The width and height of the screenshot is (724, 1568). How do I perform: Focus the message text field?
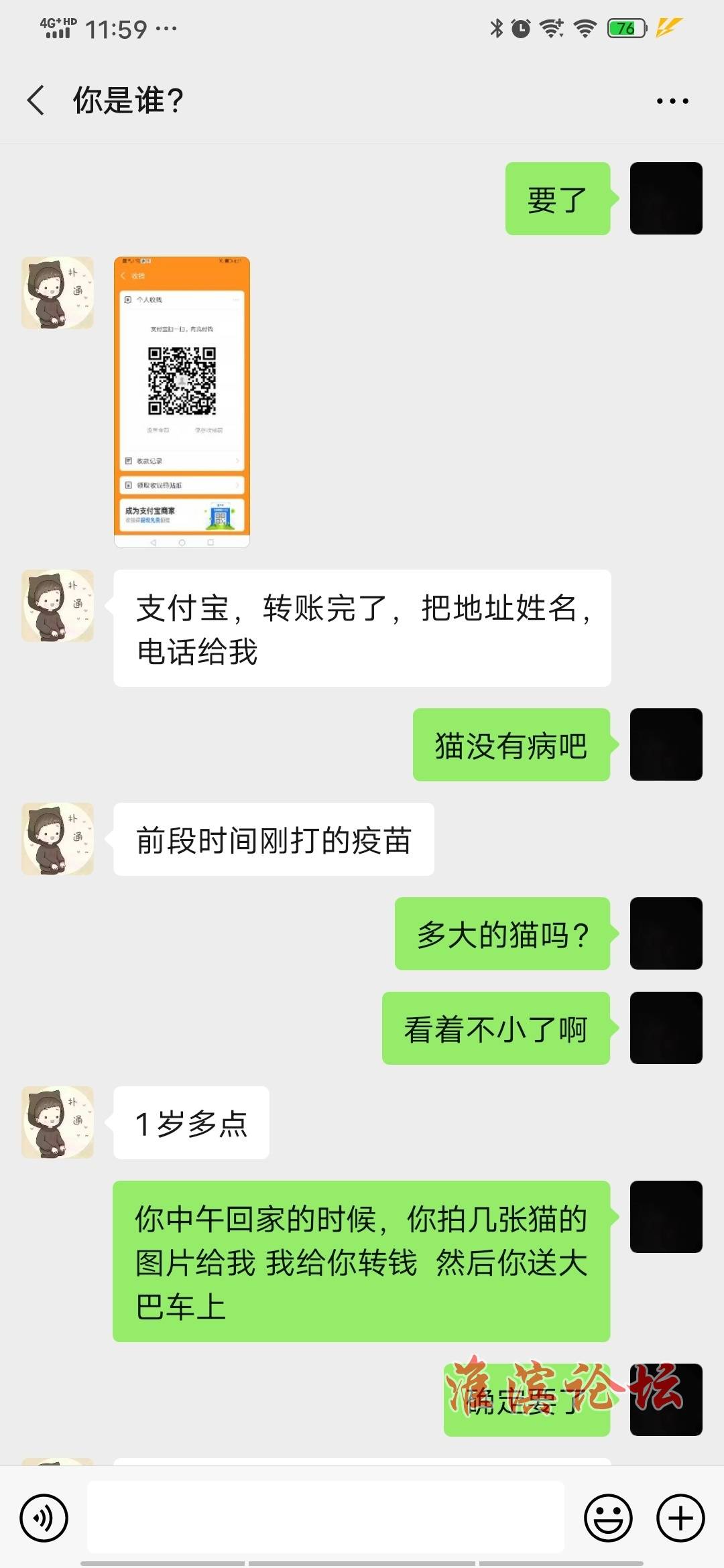coord(325,1517)
